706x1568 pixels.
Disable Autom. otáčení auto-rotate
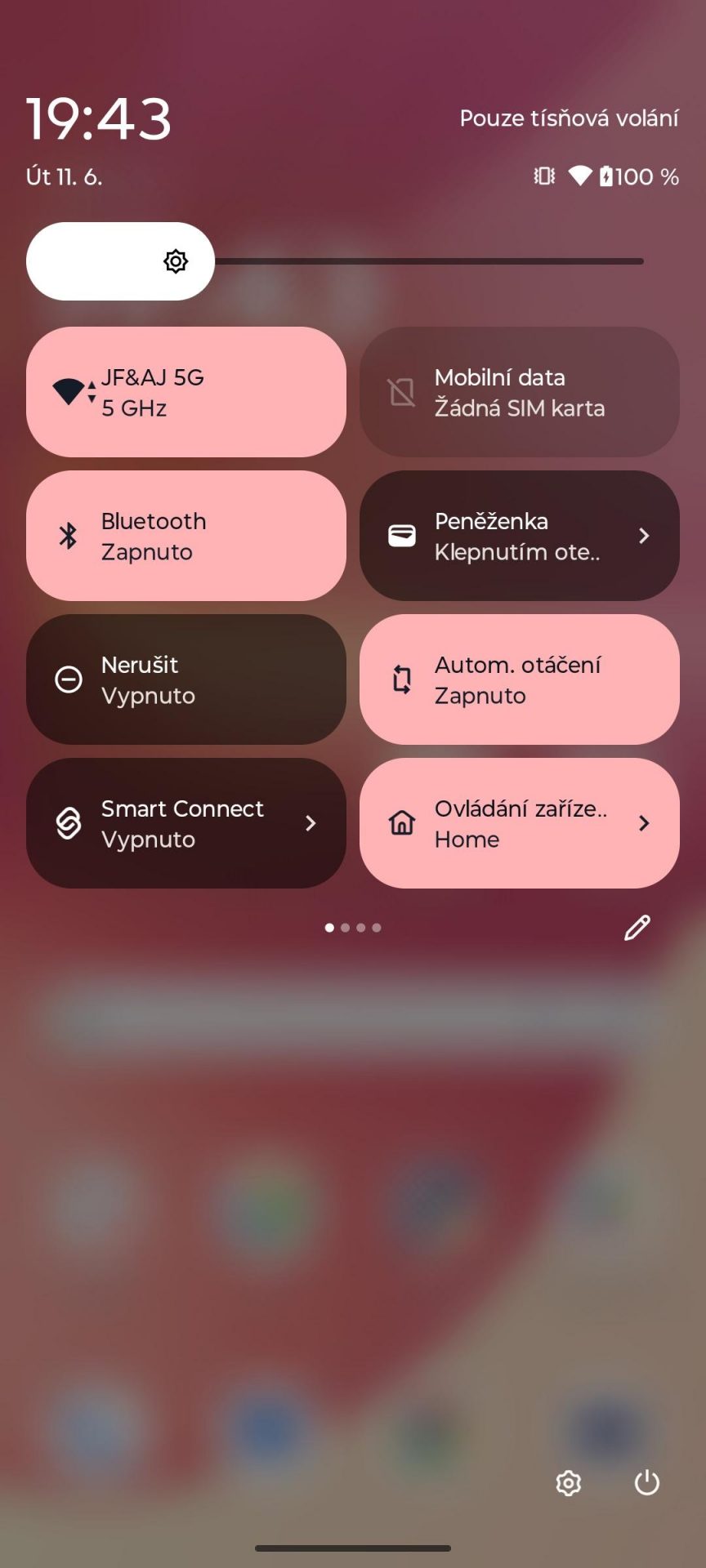pos(520,679)
